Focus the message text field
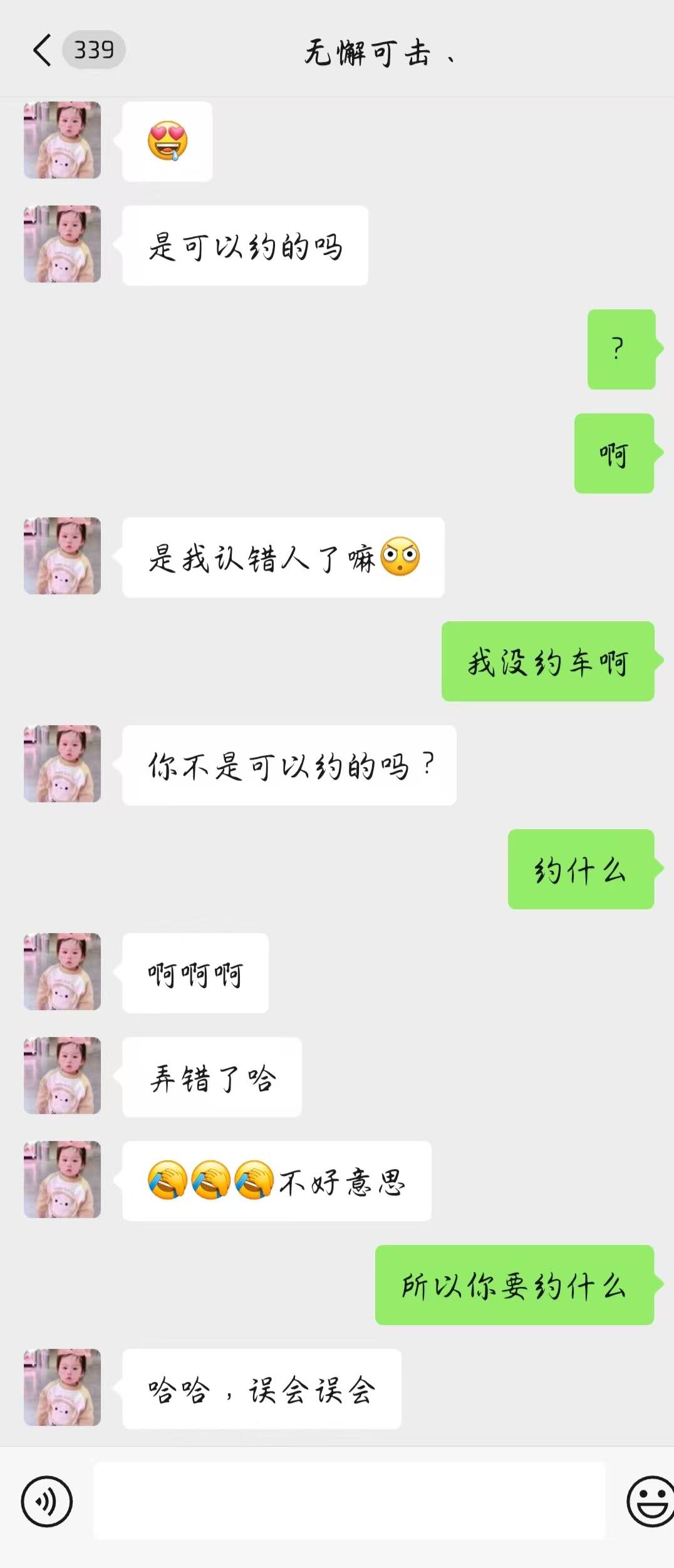 point(350,1500)
